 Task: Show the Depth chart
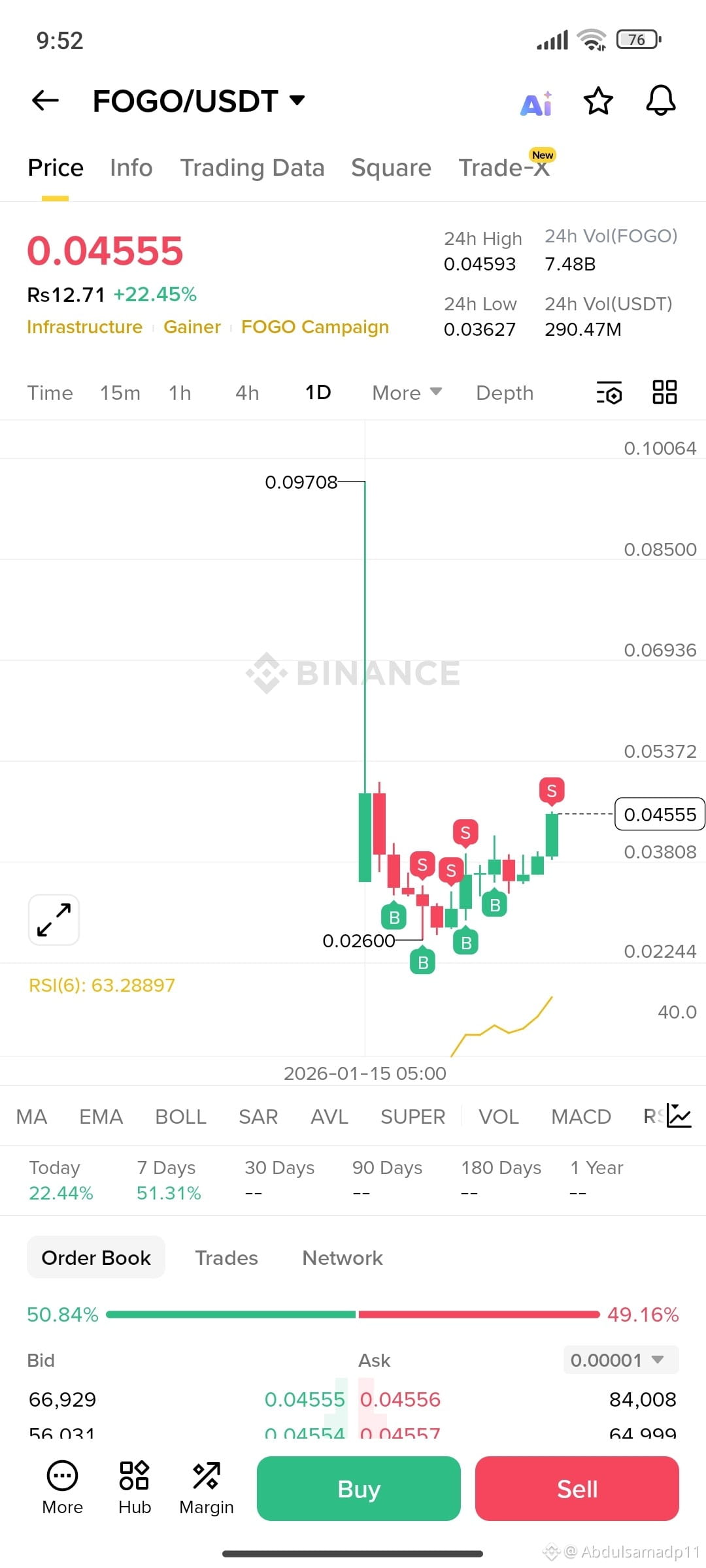(505, 393)
